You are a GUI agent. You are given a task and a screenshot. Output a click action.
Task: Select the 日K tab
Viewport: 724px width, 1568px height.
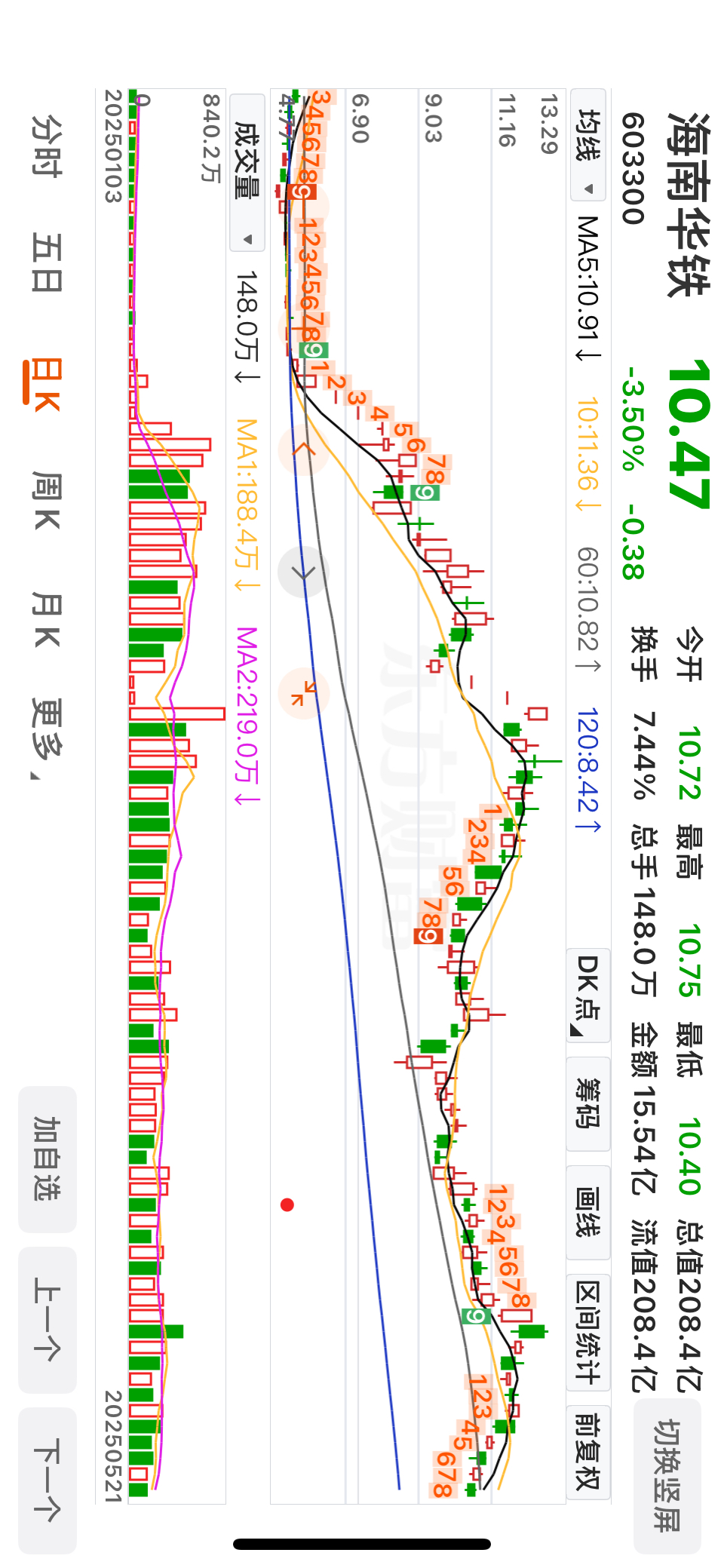[x=44, y=383]
